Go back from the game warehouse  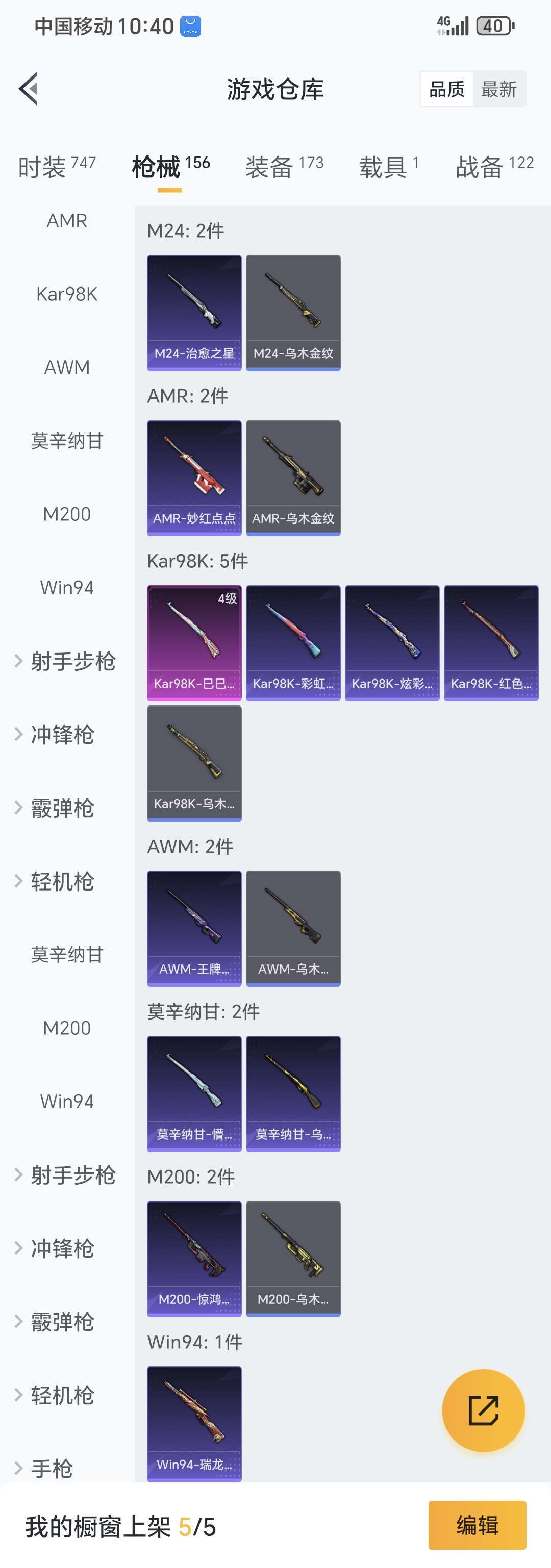point(29,89)
